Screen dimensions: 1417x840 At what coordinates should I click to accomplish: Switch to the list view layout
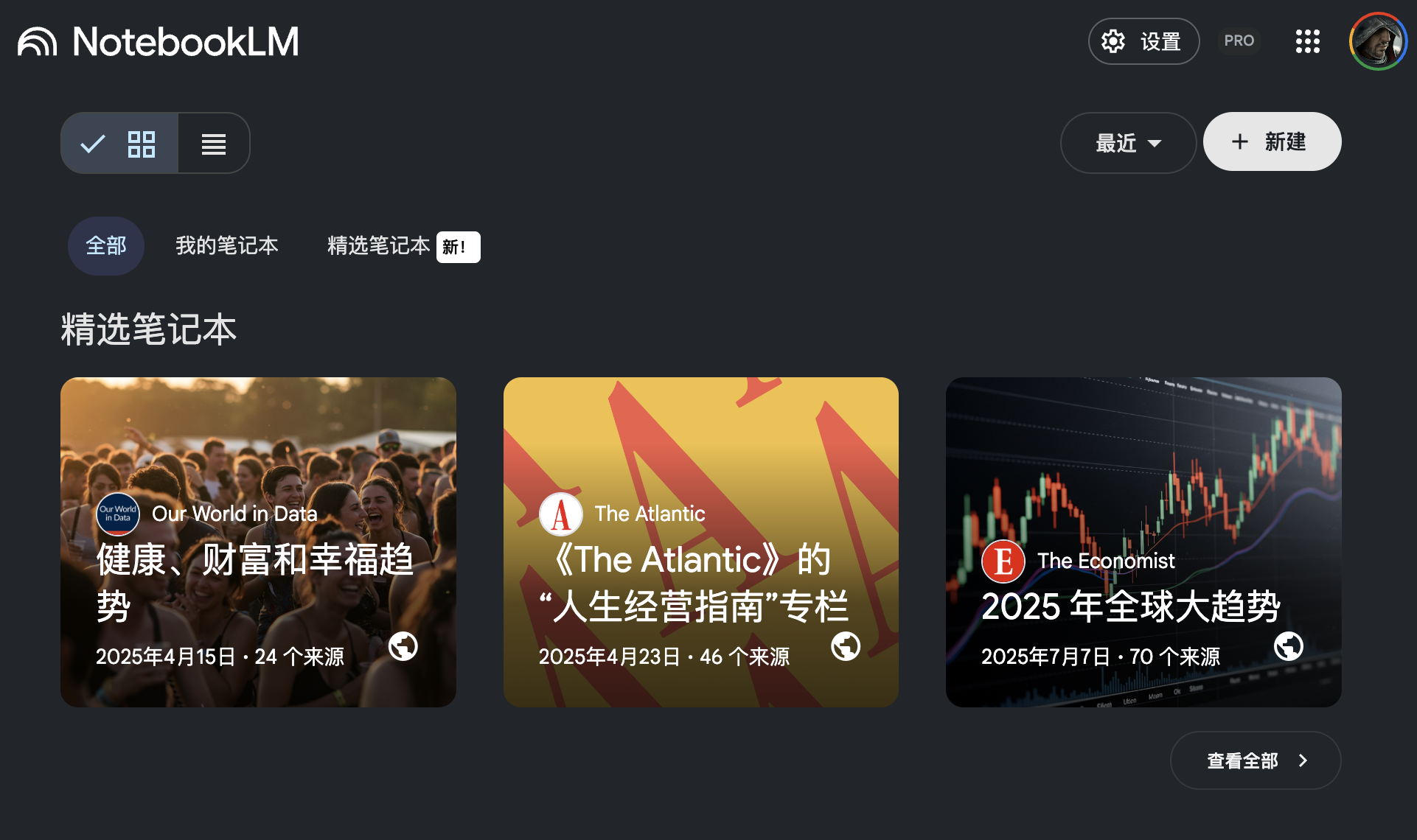click(x=214, y=144)
